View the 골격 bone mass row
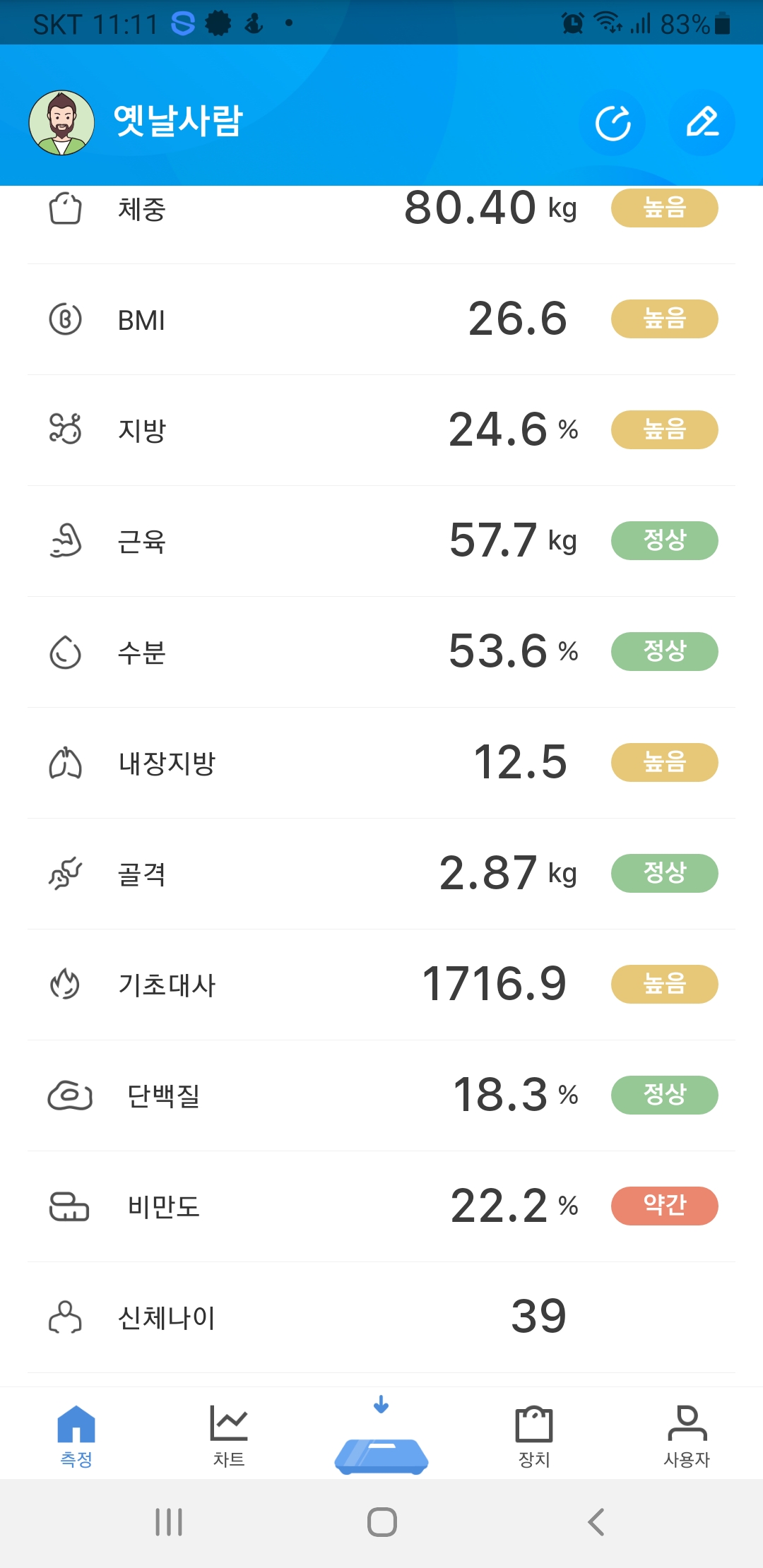763x1568 pixels. click(x=381, y=874)
